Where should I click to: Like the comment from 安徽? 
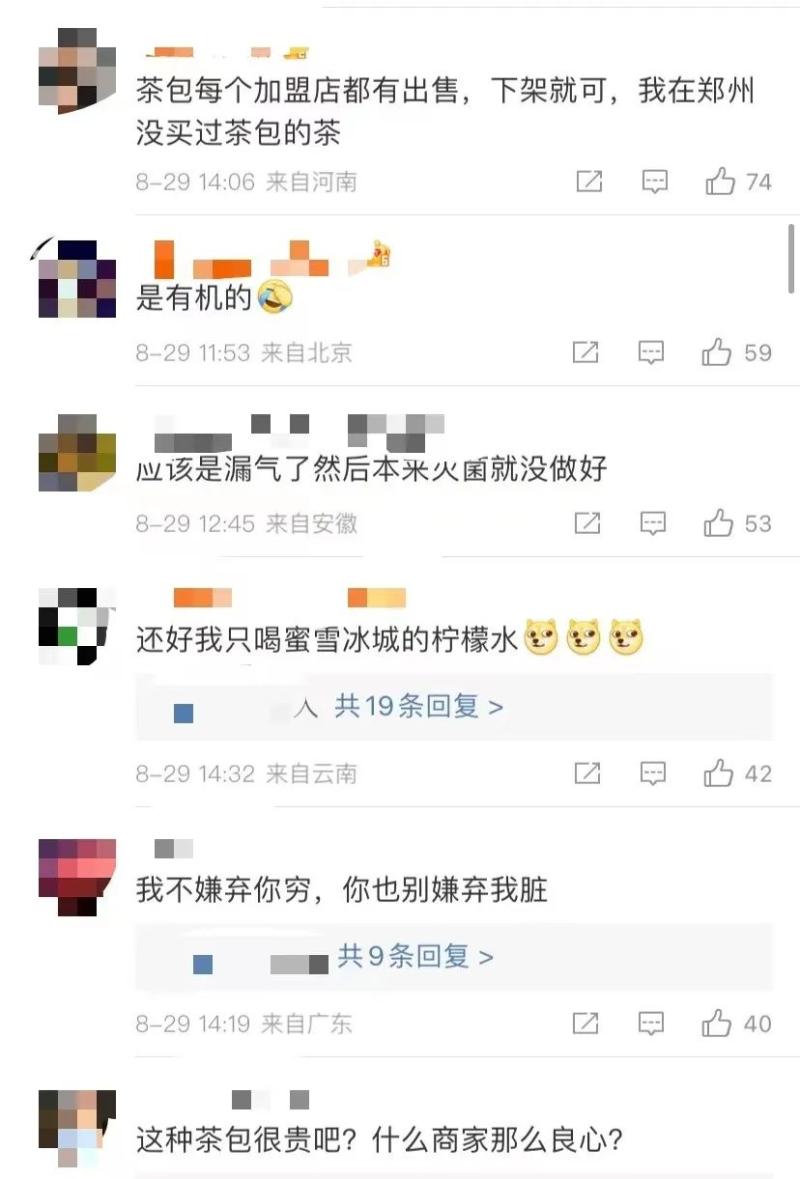click(719, 523)
